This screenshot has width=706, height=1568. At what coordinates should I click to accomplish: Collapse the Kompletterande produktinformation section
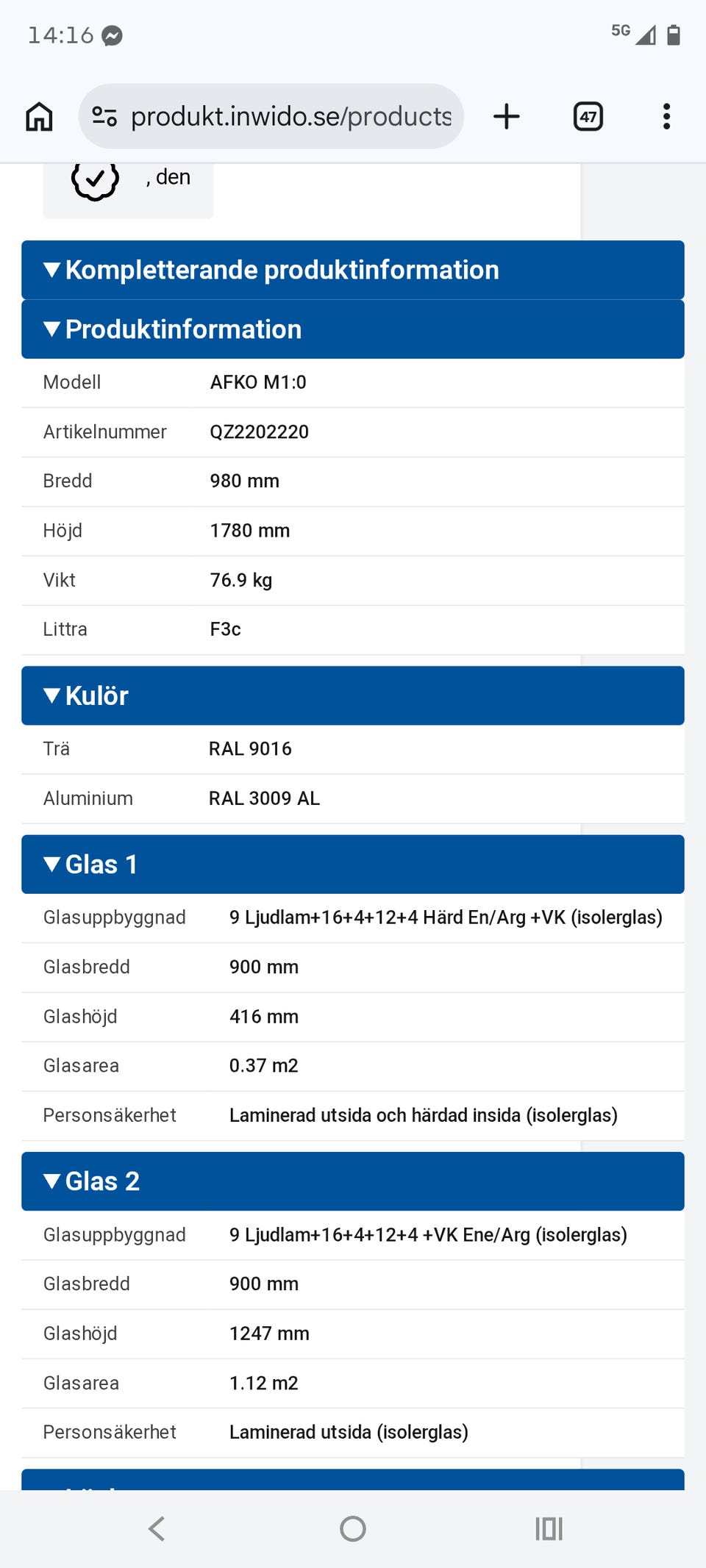pos(353,270)
